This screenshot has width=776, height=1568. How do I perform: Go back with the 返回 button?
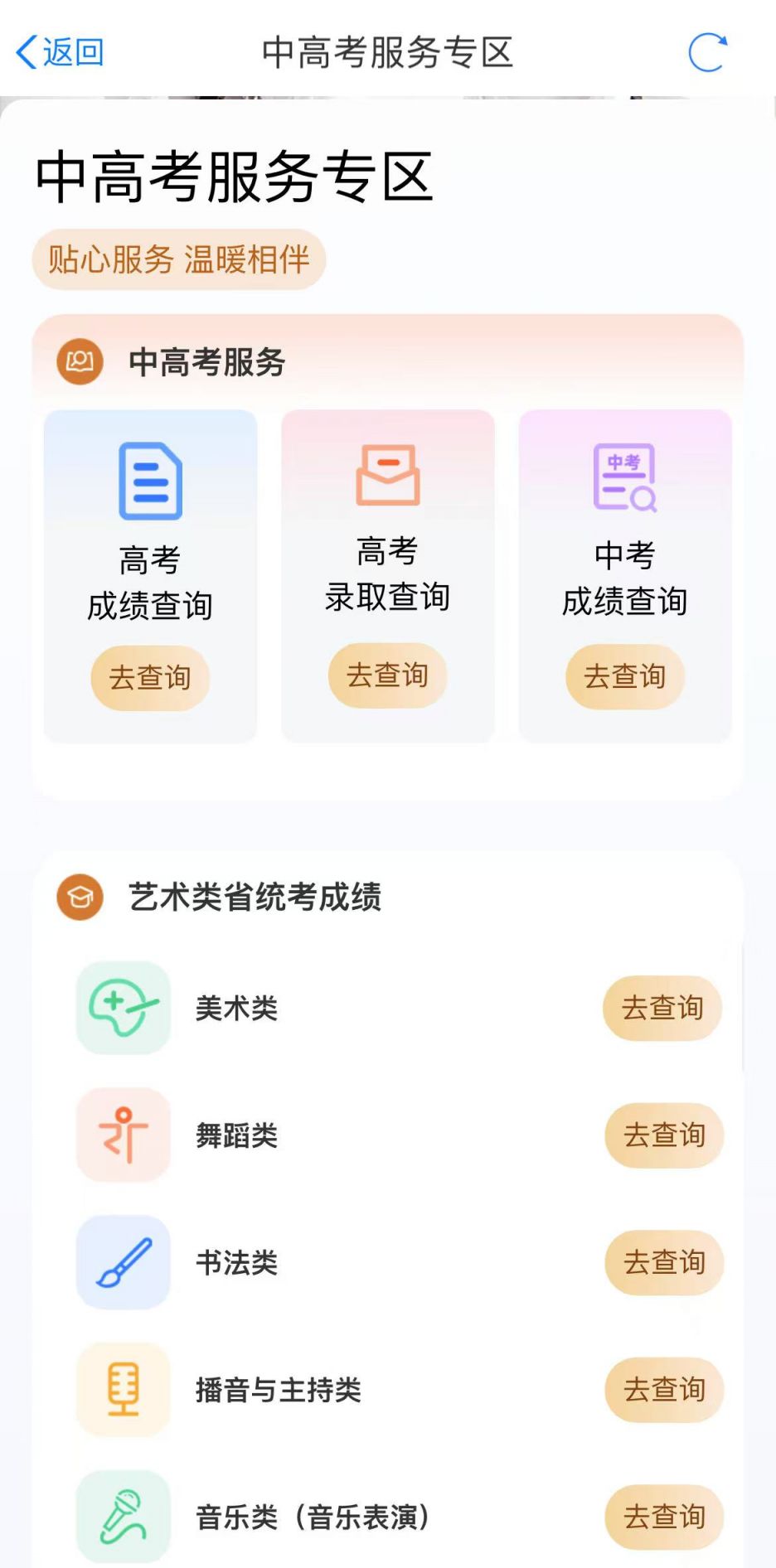click(60, 52)
